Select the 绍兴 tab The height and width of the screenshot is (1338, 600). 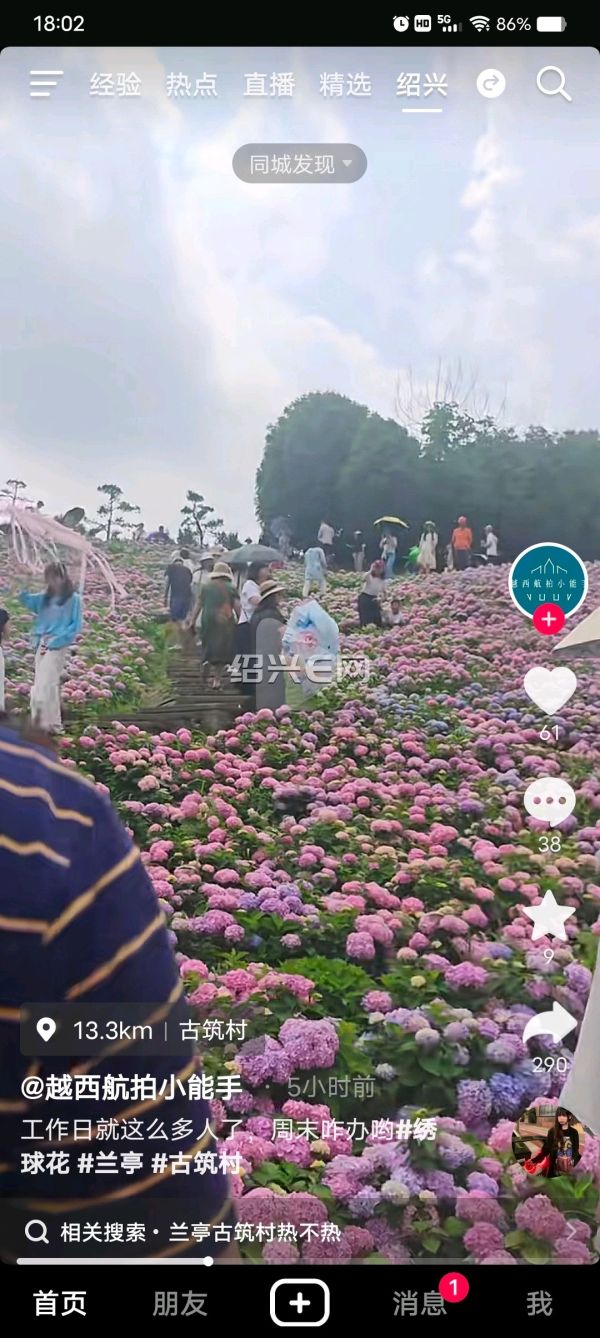[x=422, y=85]
